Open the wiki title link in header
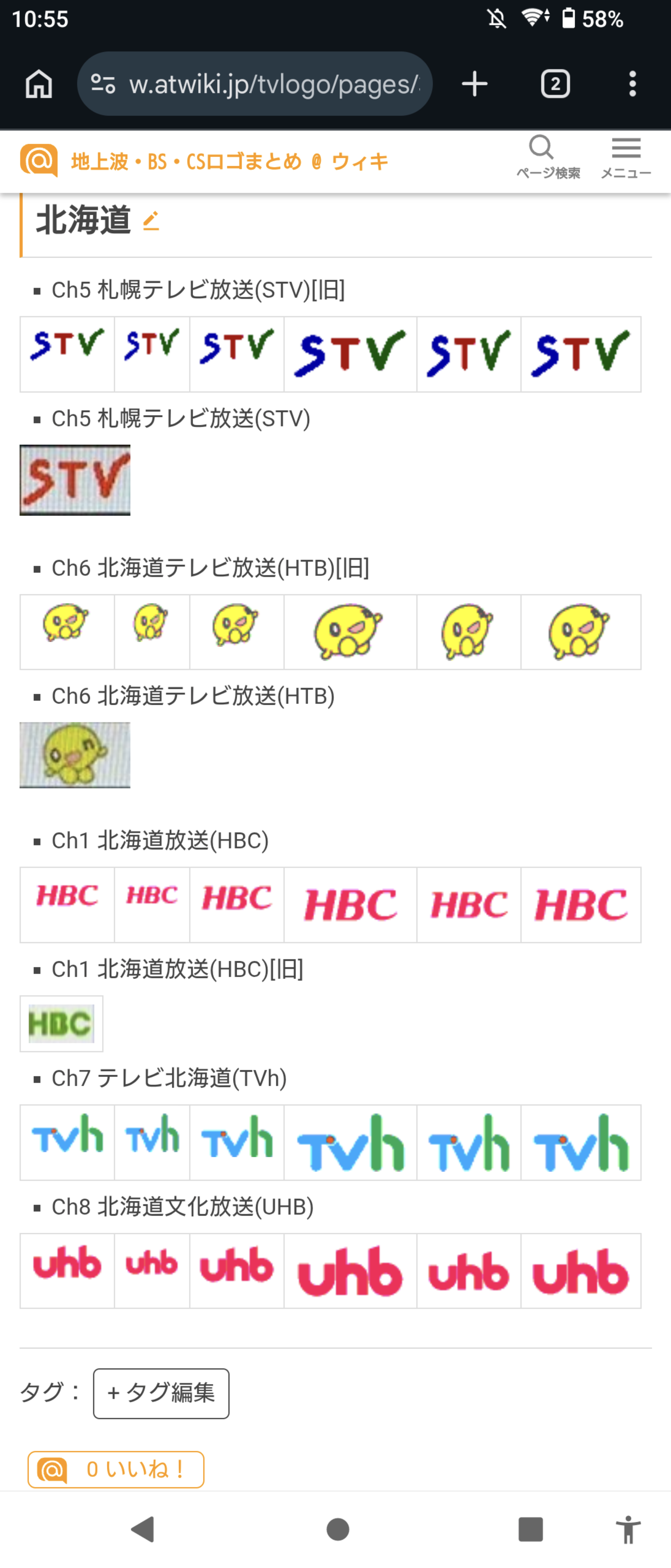The image size is (671, 1568). click(229, 161)
